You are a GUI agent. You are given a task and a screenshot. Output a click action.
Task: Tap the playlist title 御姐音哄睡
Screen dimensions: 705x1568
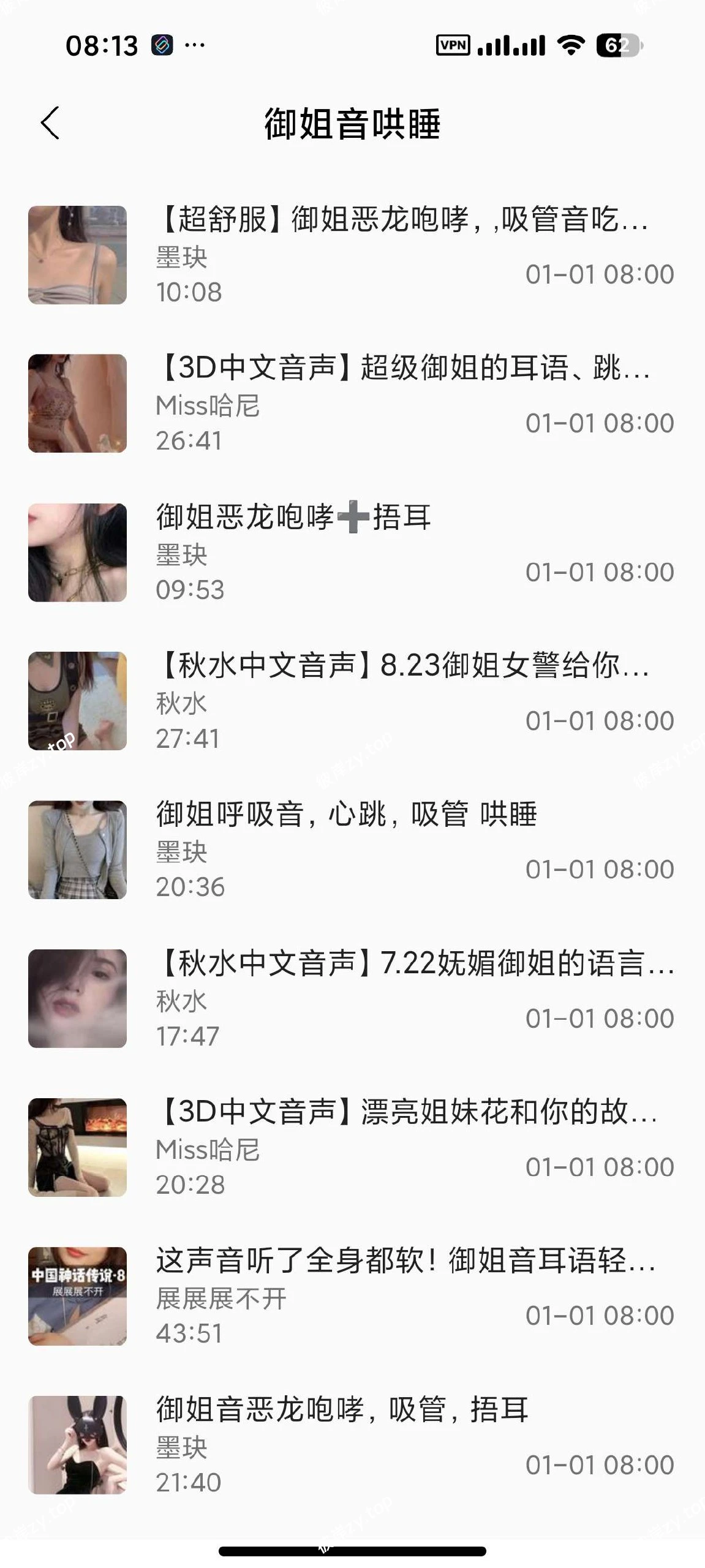tap(352, 123)
